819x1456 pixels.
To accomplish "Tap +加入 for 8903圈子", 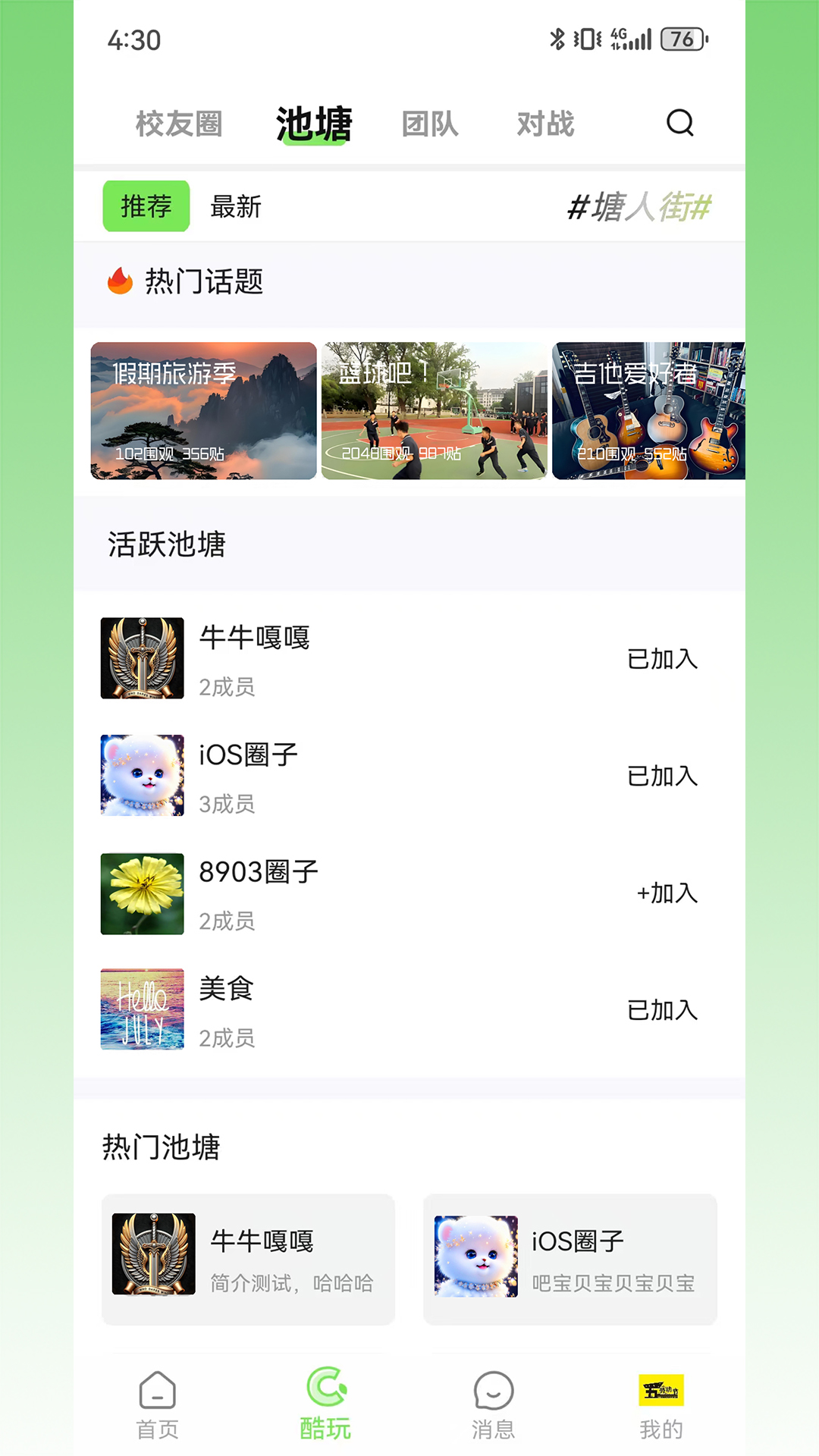I will click(667, 893).
